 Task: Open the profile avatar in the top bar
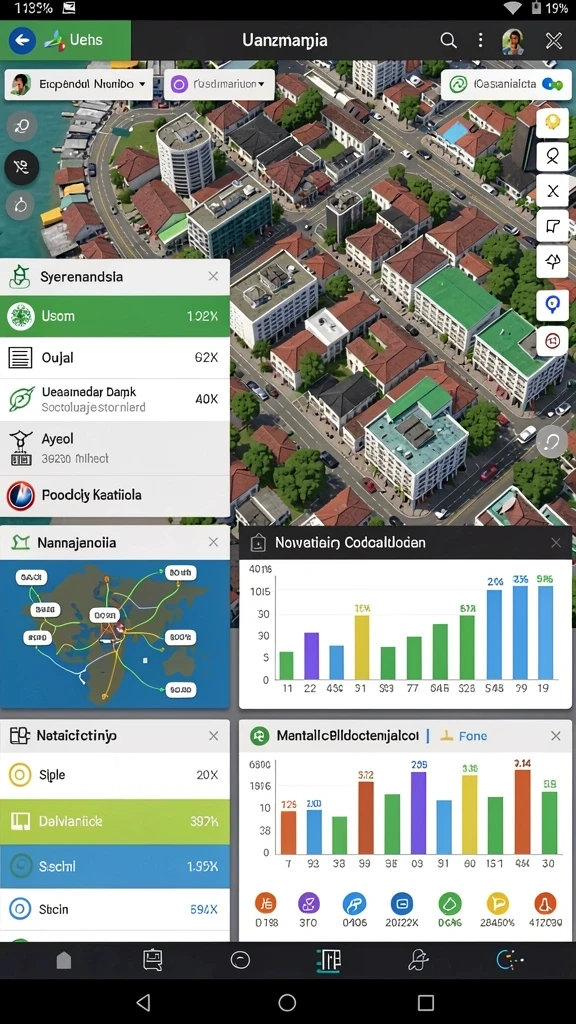(x=513, y=40)
